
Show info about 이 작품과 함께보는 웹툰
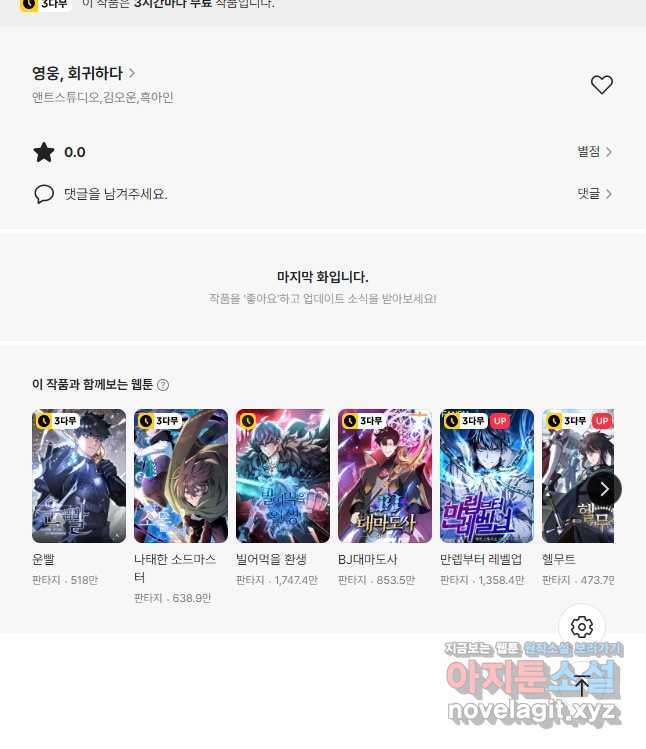(163, 385)
